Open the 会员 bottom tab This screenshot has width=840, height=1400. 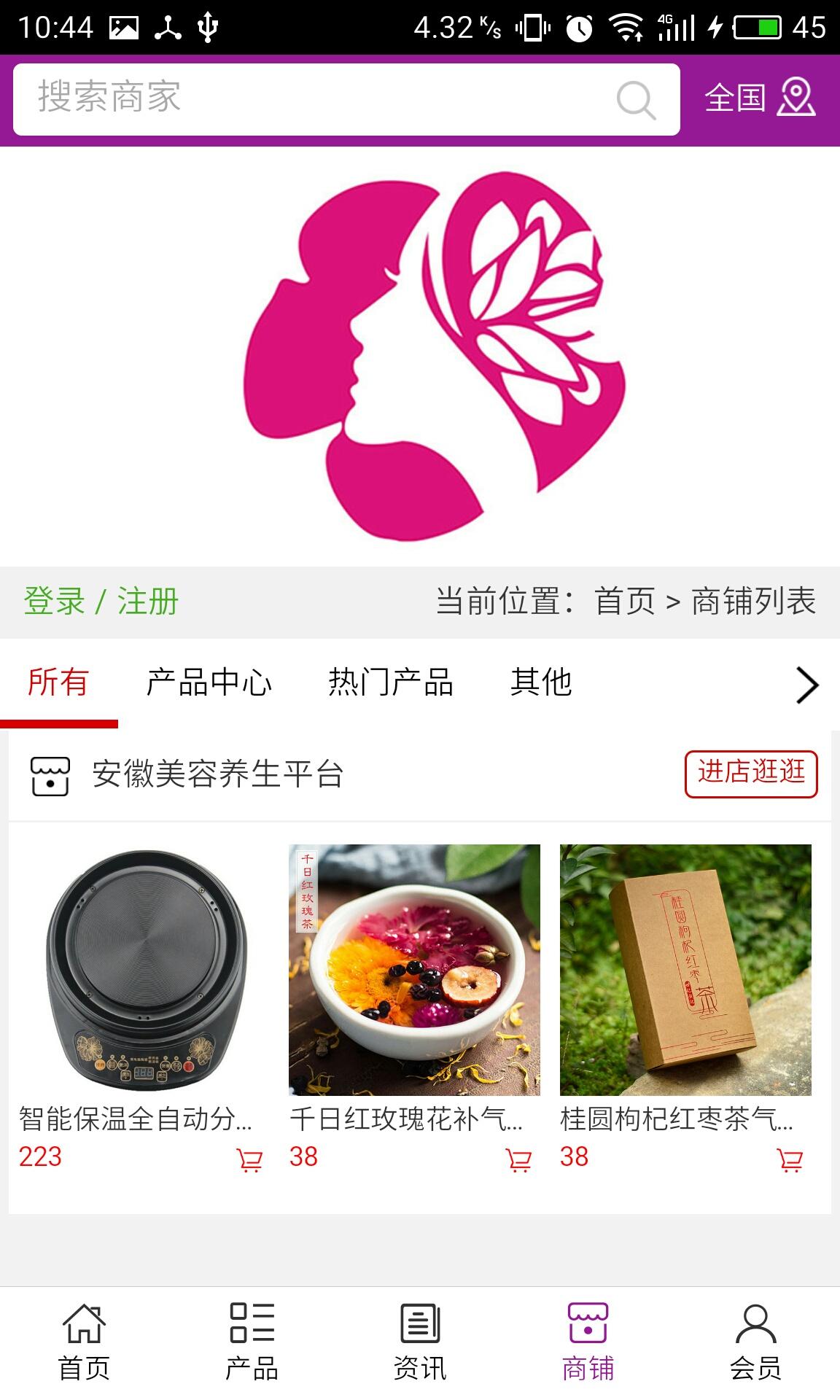tap(756, 1343)
